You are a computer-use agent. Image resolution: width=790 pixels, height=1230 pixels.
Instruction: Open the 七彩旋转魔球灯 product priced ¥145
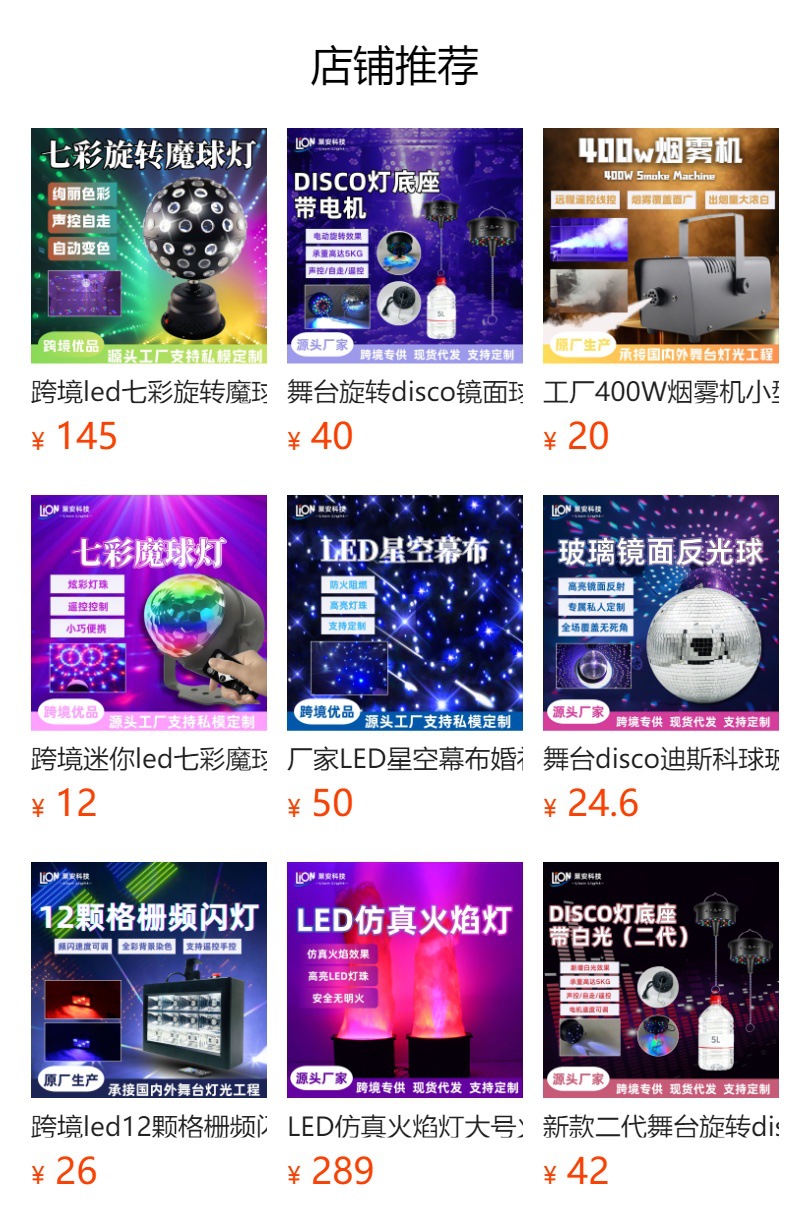point(149,246)
